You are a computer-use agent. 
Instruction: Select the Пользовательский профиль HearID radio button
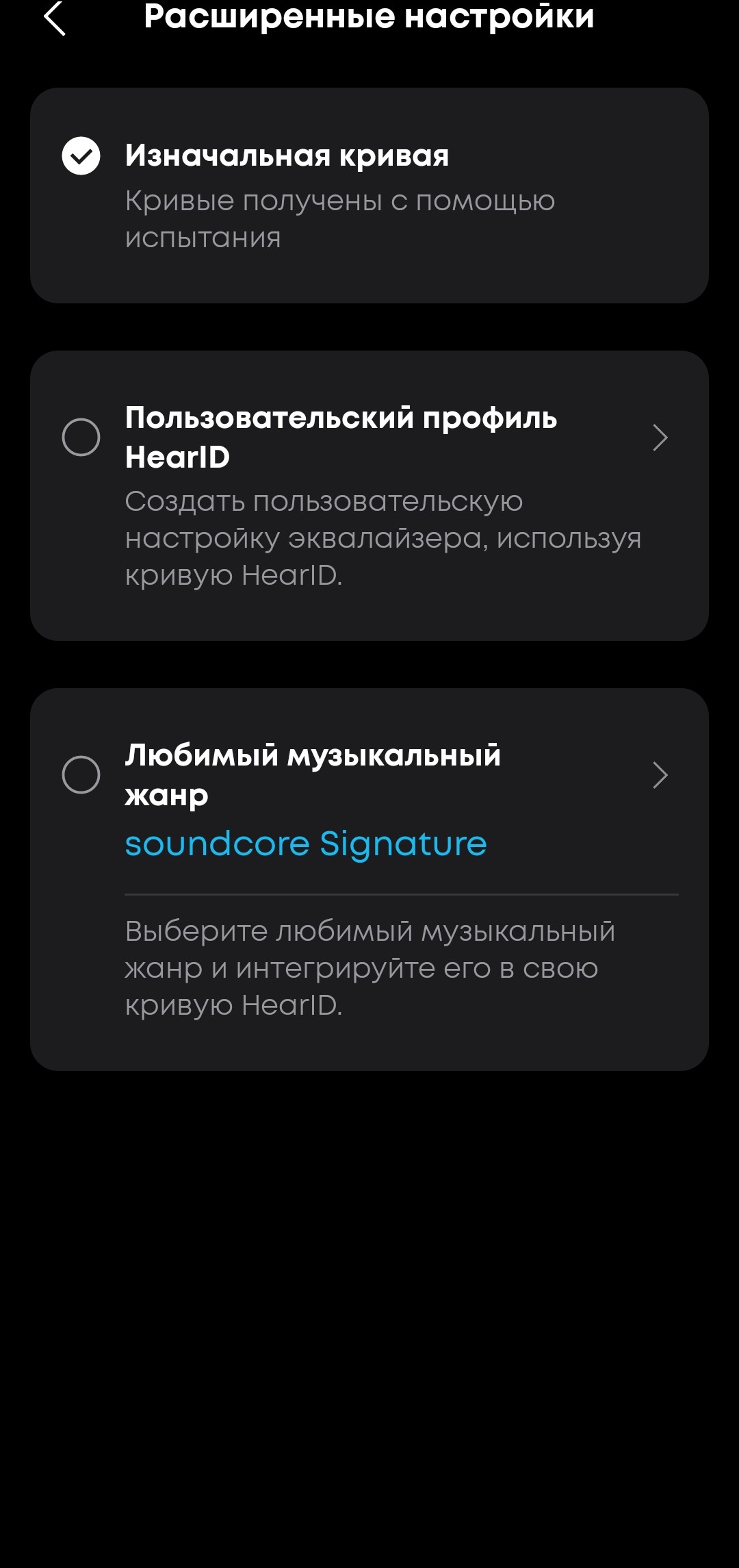pos(81,437)
